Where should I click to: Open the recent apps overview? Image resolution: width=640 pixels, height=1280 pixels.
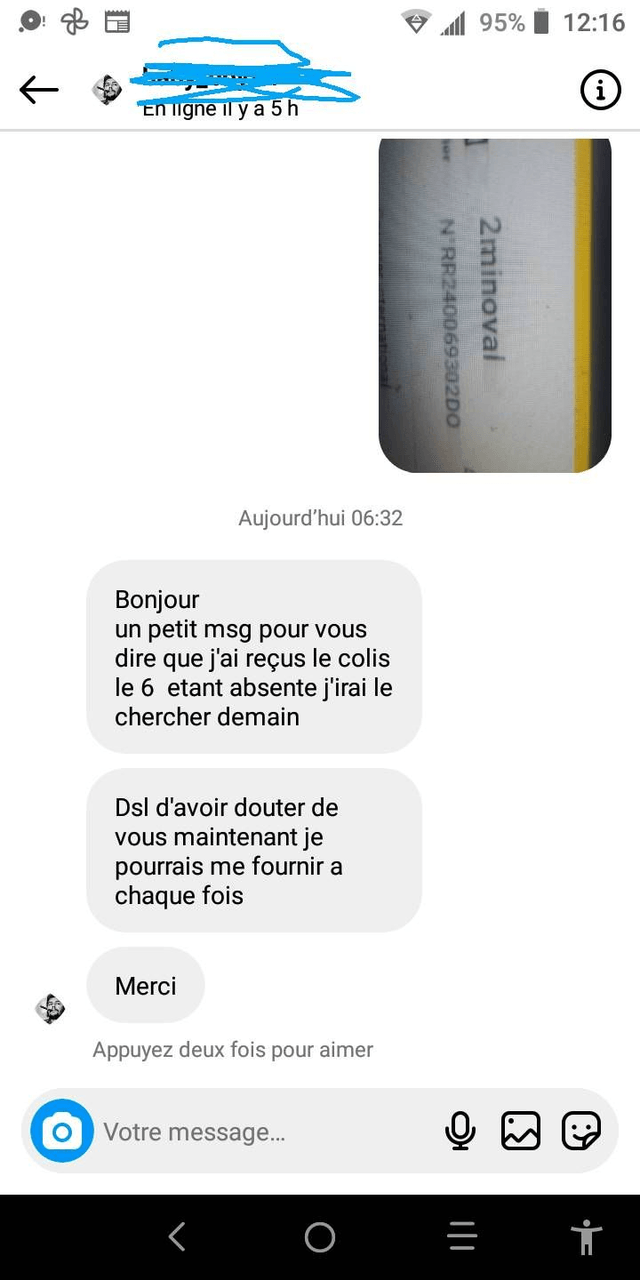tap(462, 1237)
